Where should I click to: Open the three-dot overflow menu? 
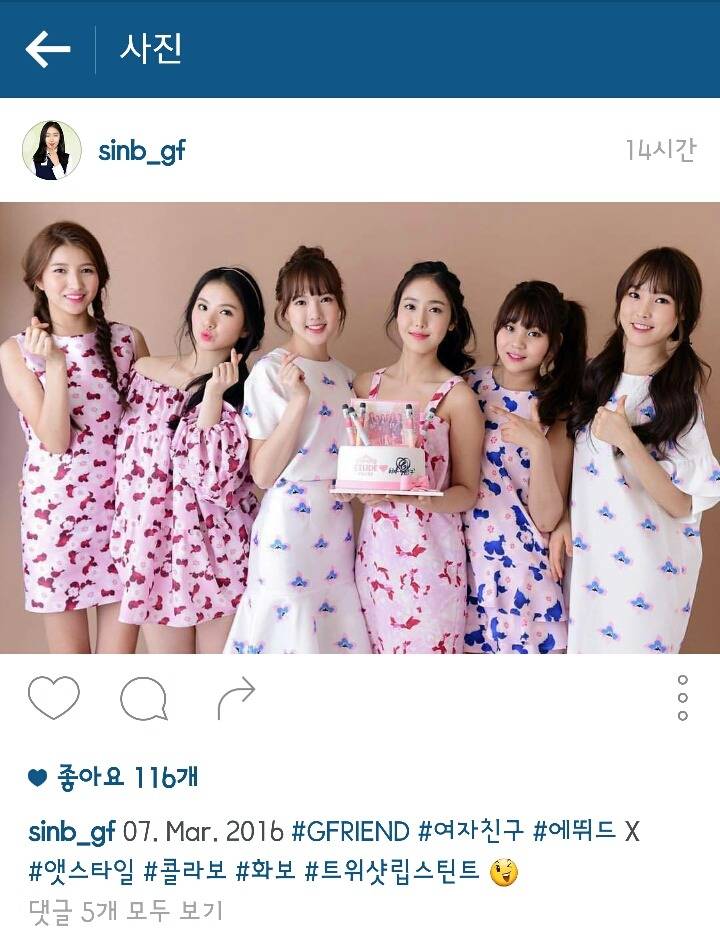pyautogui.click(x=682, y=698)
